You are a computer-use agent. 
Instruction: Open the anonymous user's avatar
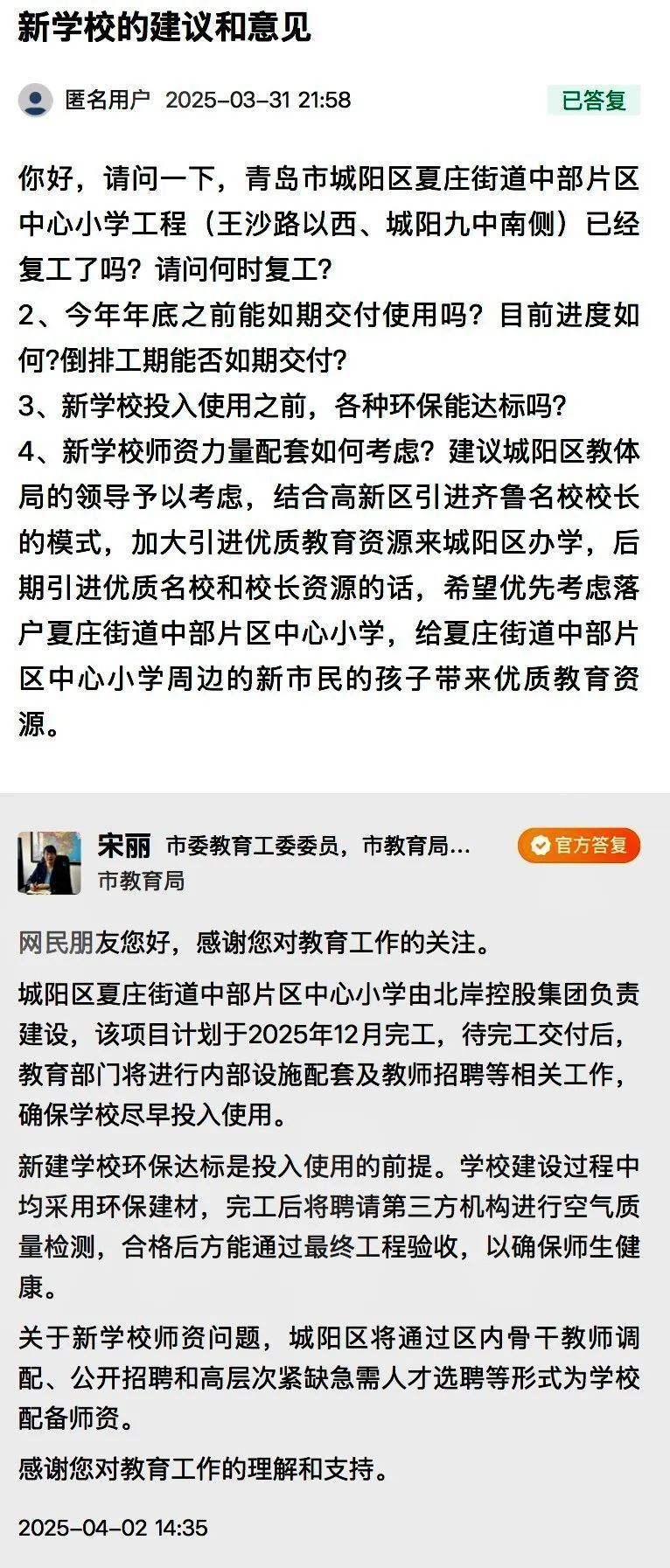[35, 101]
